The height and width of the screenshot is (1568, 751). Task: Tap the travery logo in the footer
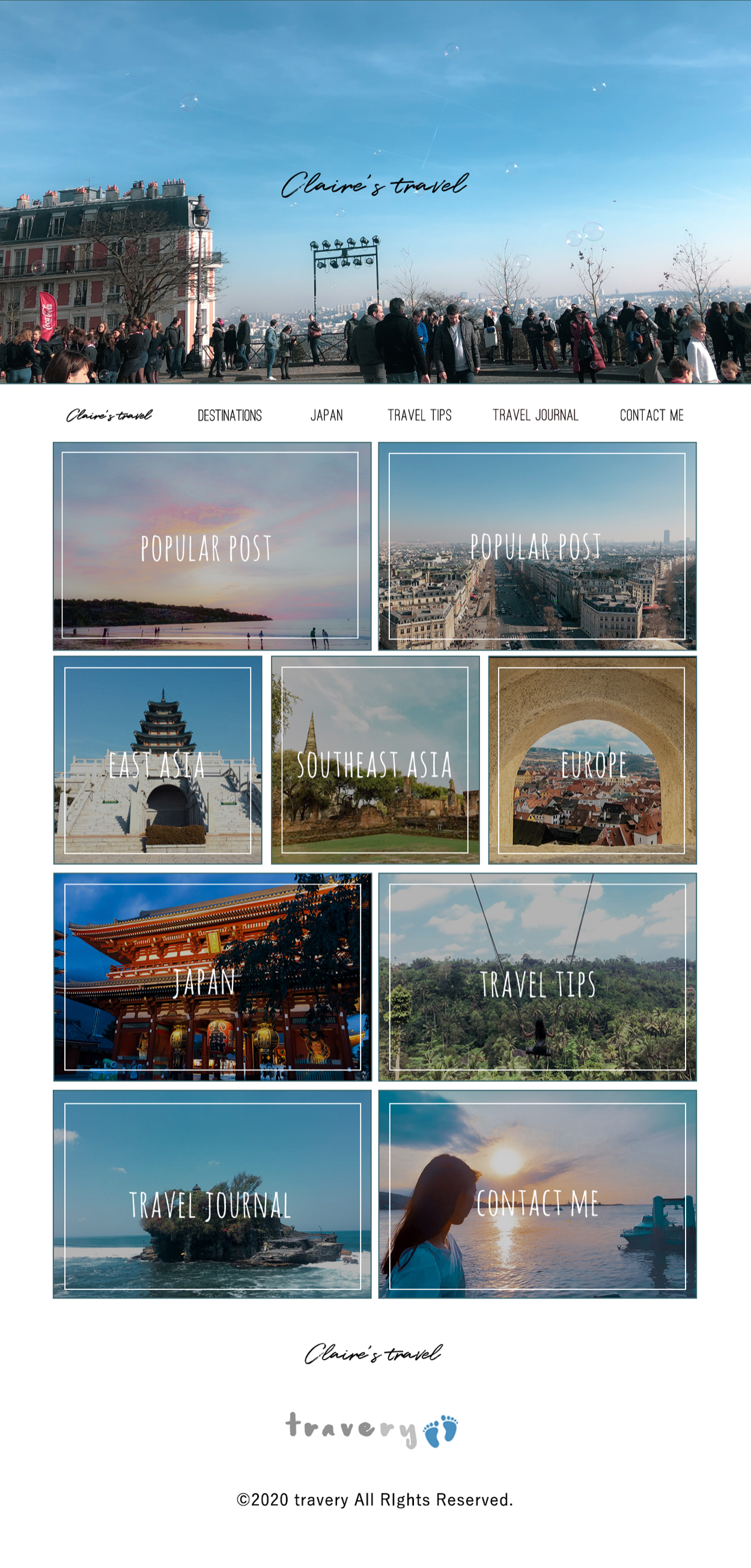pos(372,1430)
